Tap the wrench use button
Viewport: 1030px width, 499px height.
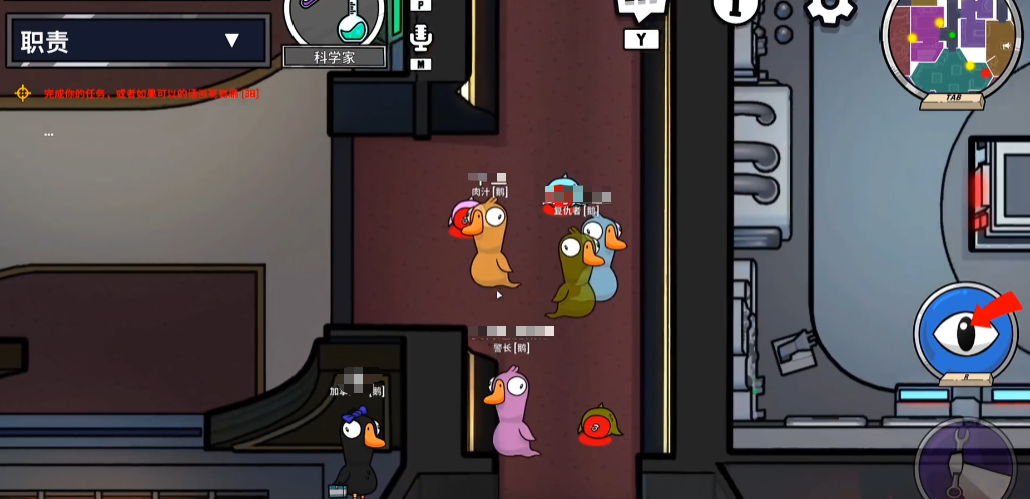pyautogui.click(x=964, y=460)
